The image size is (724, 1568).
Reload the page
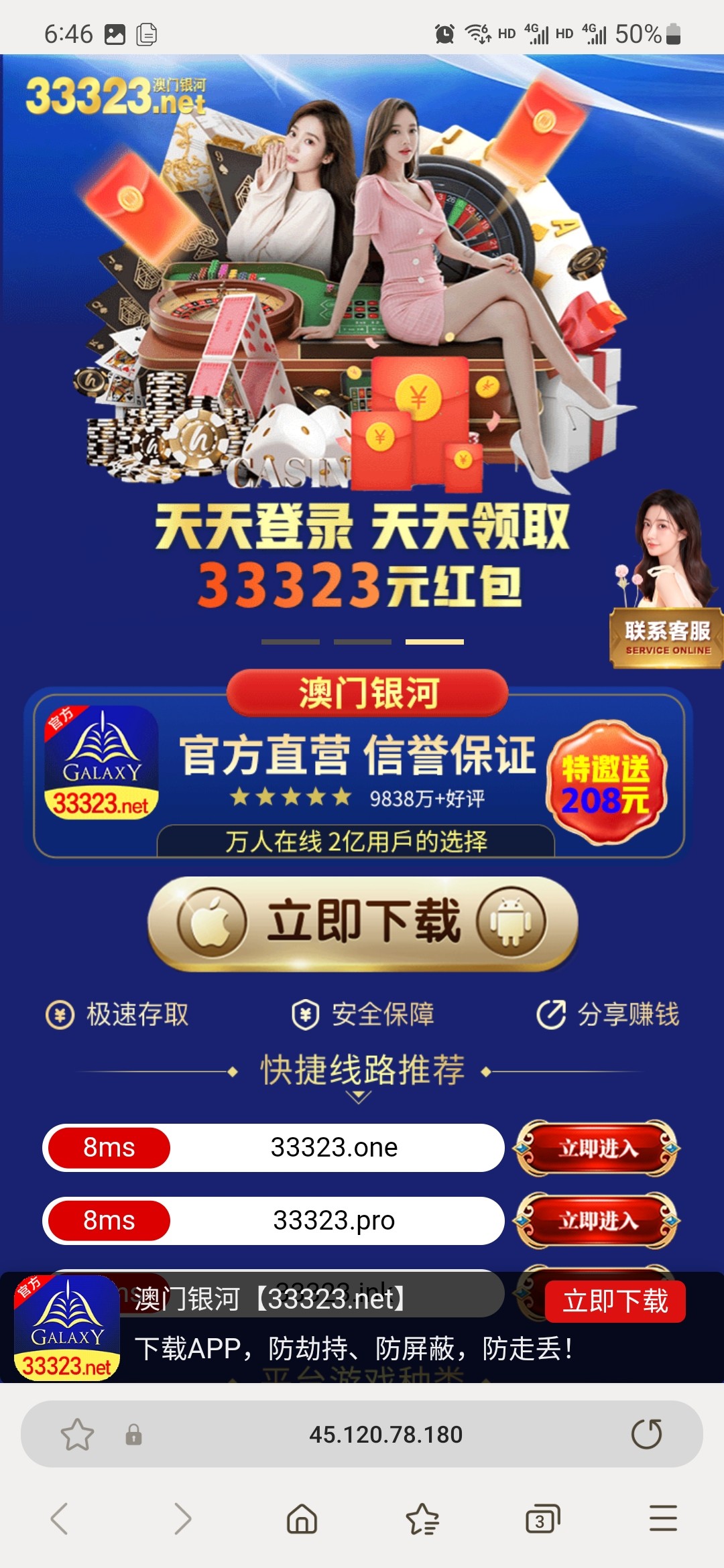(646, 1435)
